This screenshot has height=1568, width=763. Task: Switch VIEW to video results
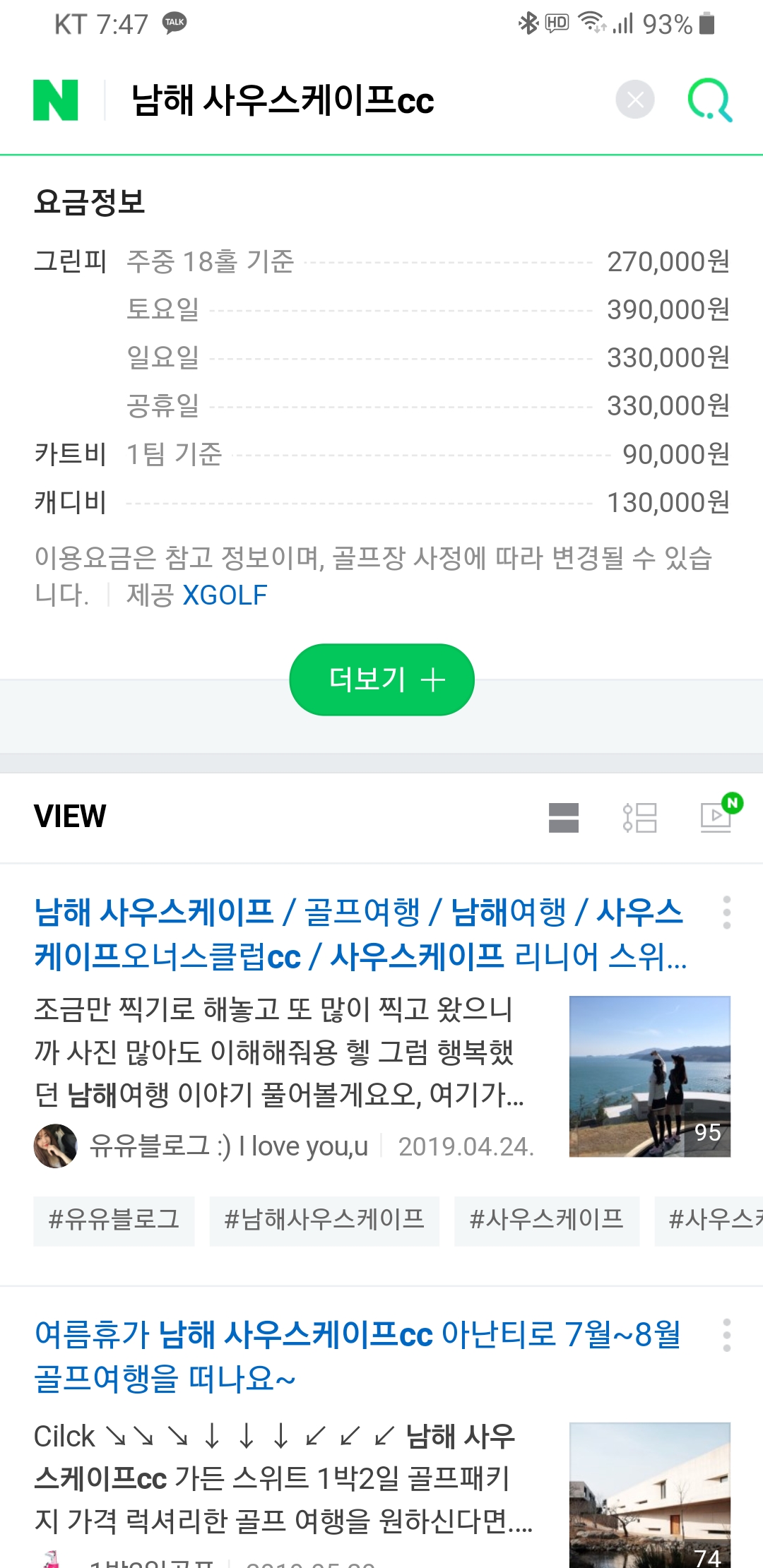point(716,816)
